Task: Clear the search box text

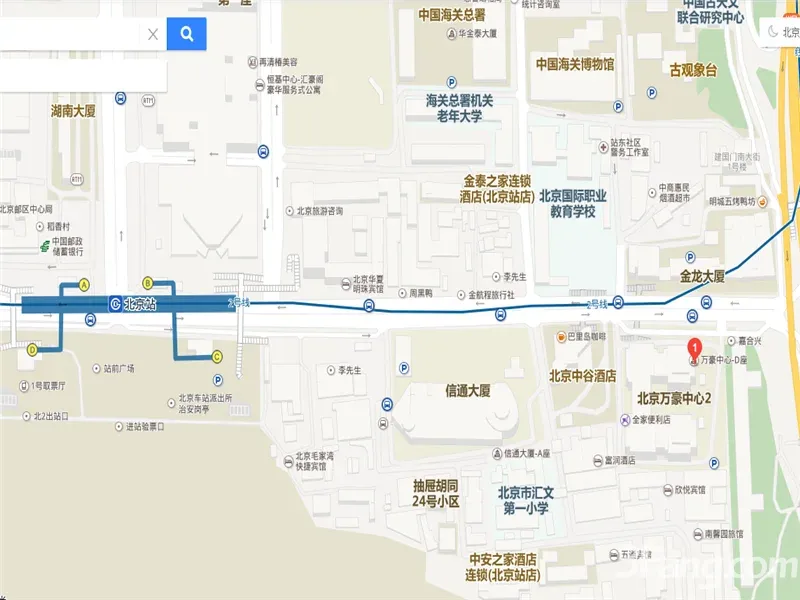Action: (x=153, y=34)
